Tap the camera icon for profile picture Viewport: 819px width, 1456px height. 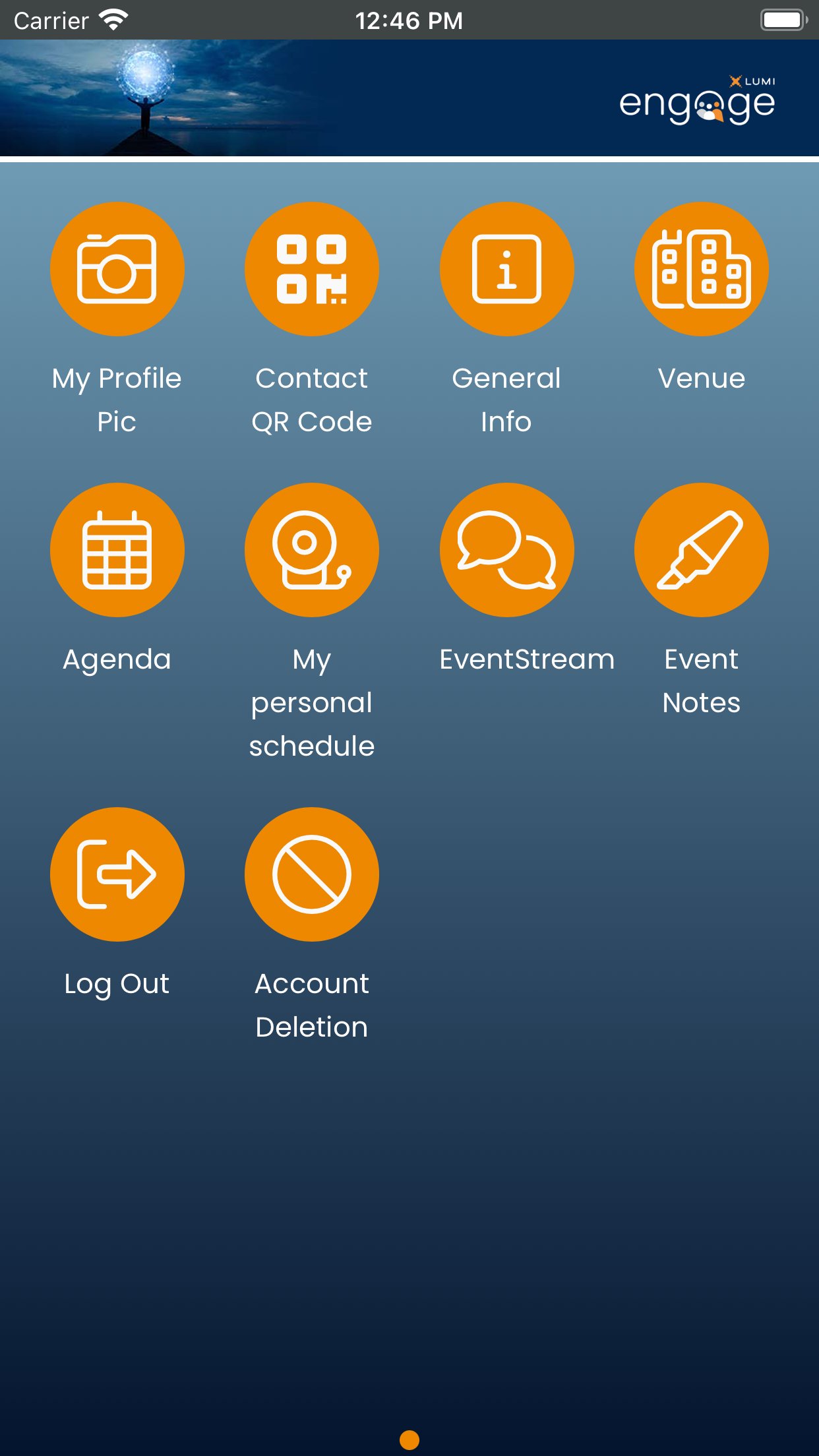pyautogui.click(x=117, y=268)
